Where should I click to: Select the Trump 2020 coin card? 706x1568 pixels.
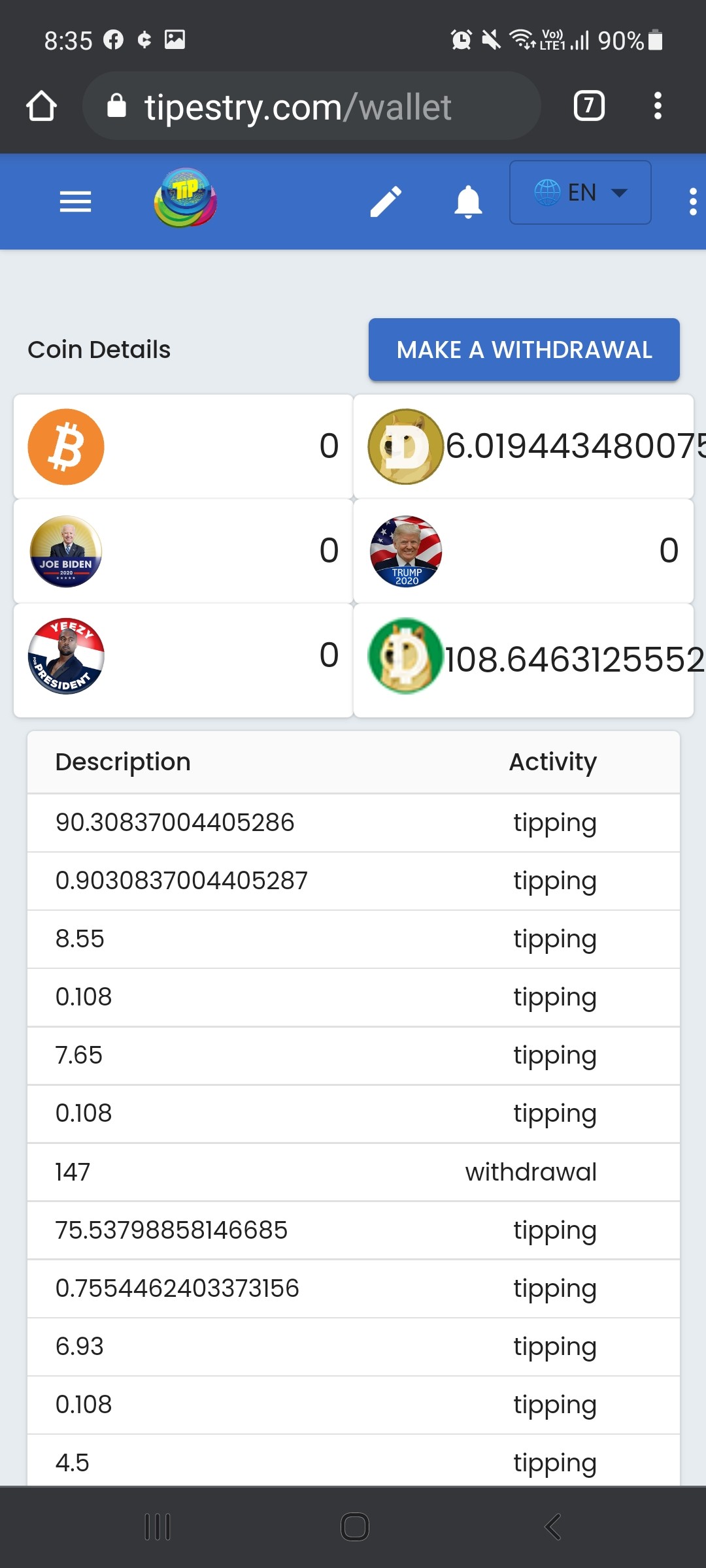(x=524, y=551)
